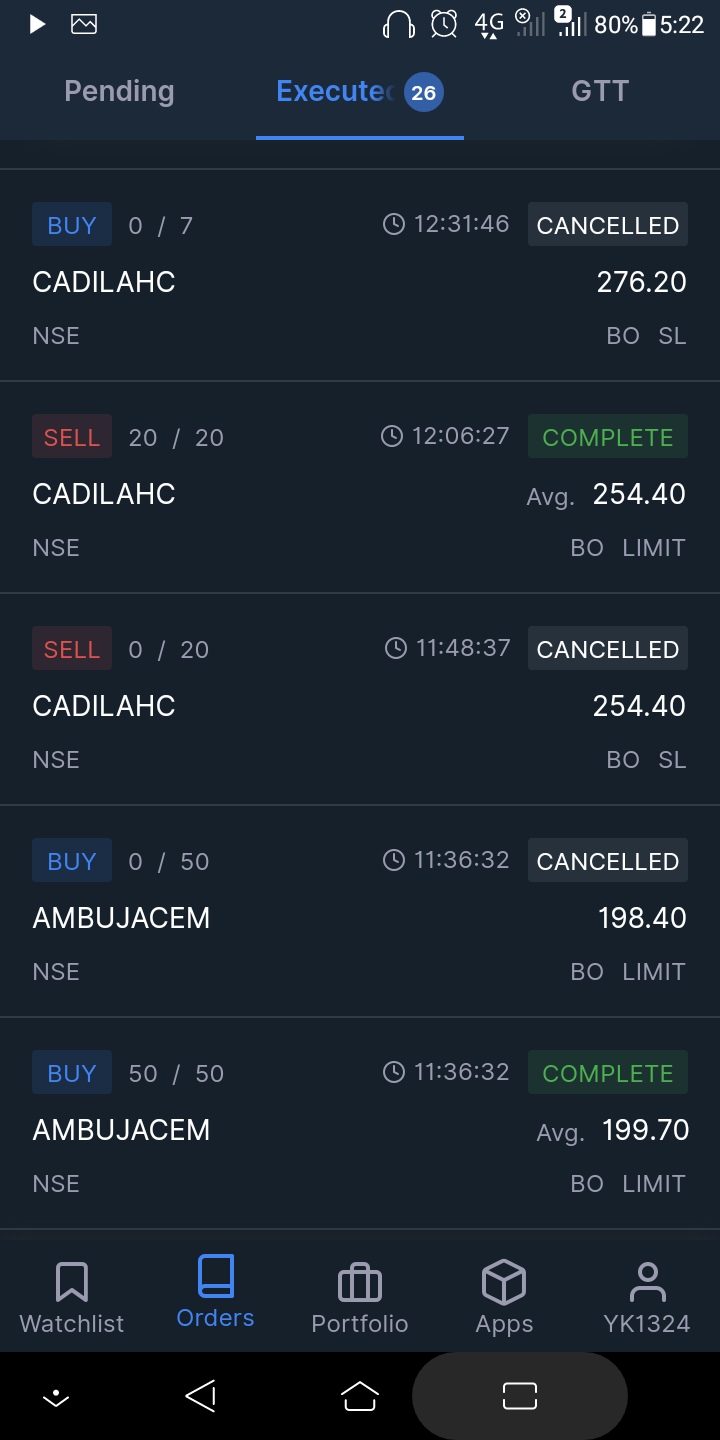This screenshot has width=720, height=1440.
Task: Open the Portfolio section
Action: tap(360, 1297)
